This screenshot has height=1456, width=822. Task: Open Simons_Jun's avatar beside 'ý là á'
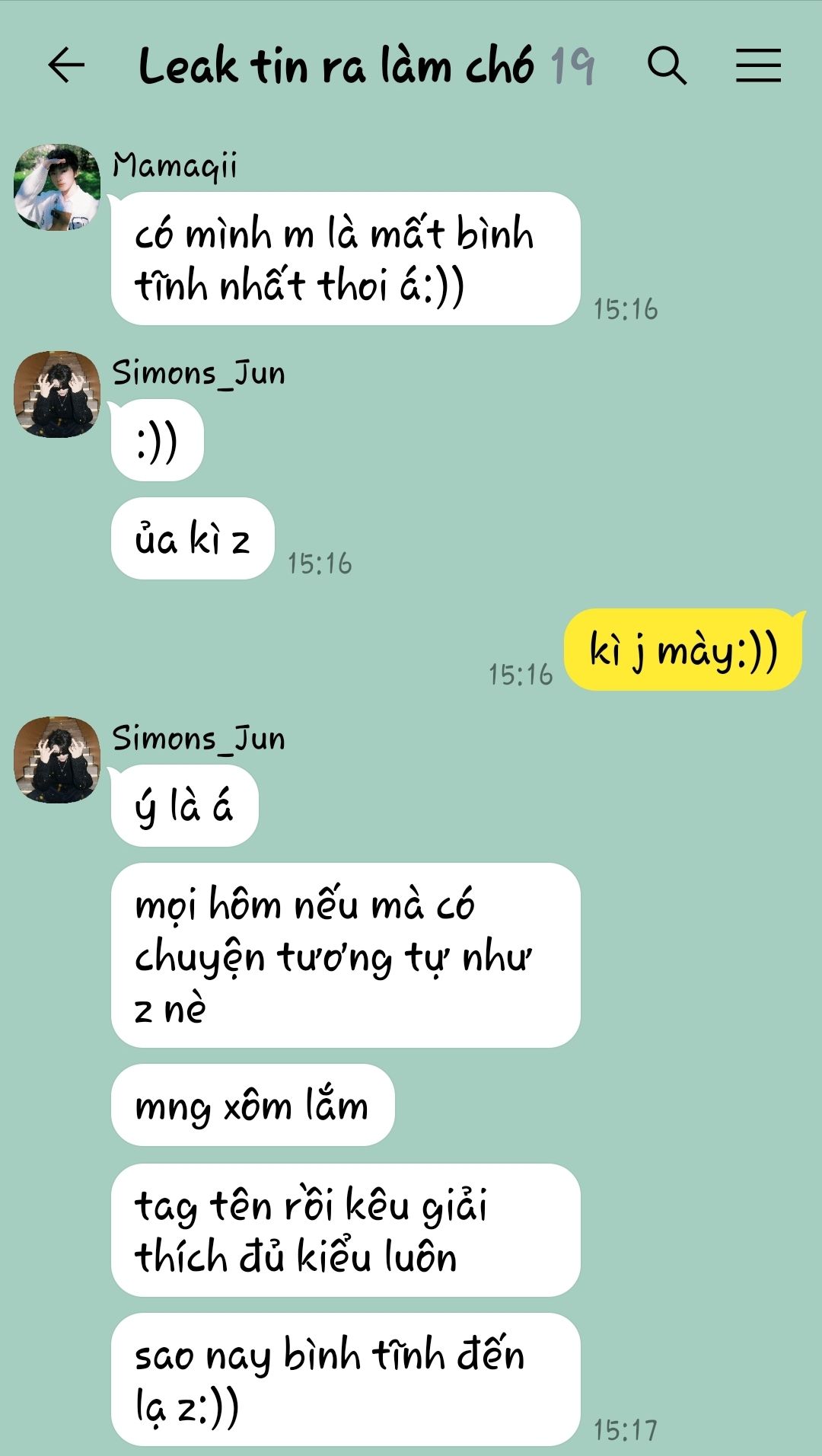point(57,759)
